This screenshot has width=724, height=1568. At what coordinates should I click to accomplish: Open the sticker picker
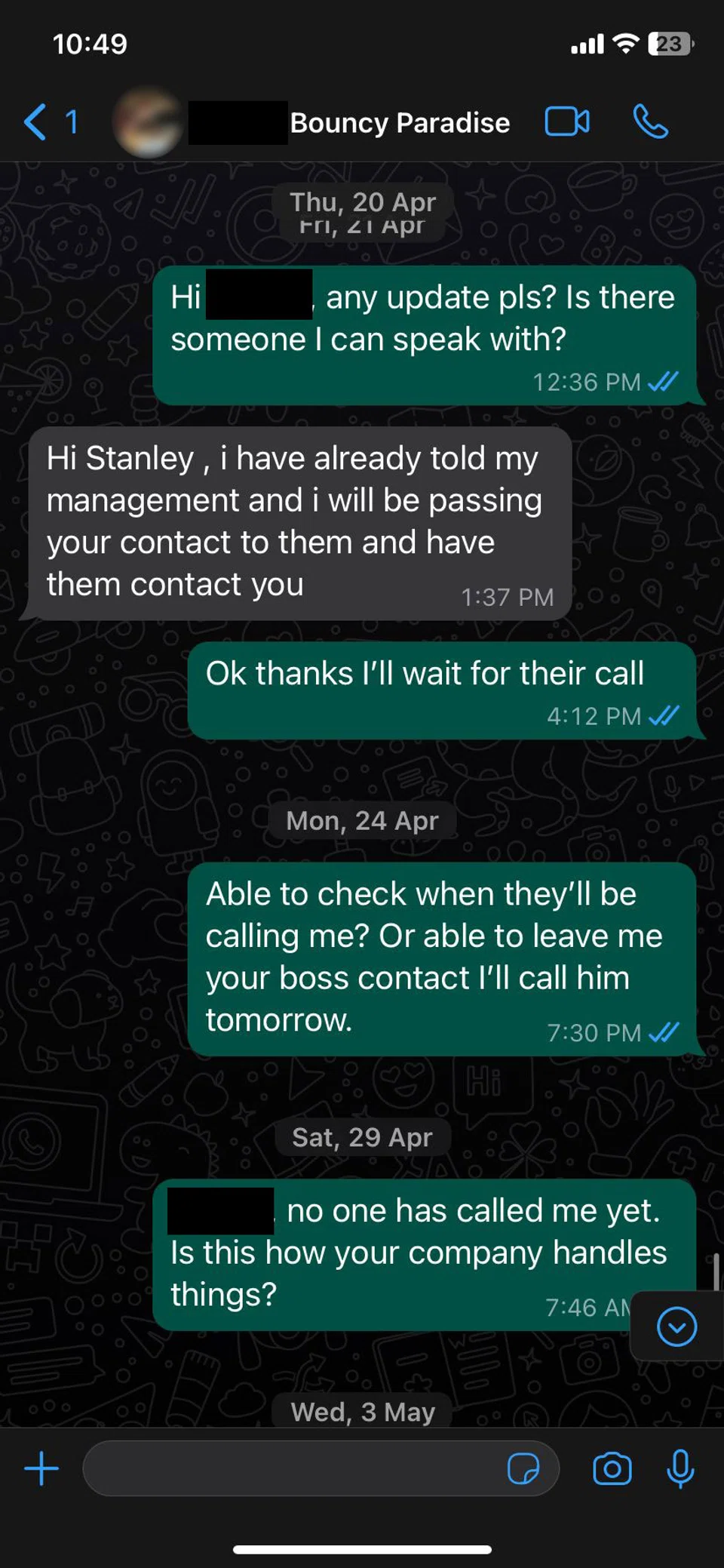pyautogui.click(x=523, y=1468)
